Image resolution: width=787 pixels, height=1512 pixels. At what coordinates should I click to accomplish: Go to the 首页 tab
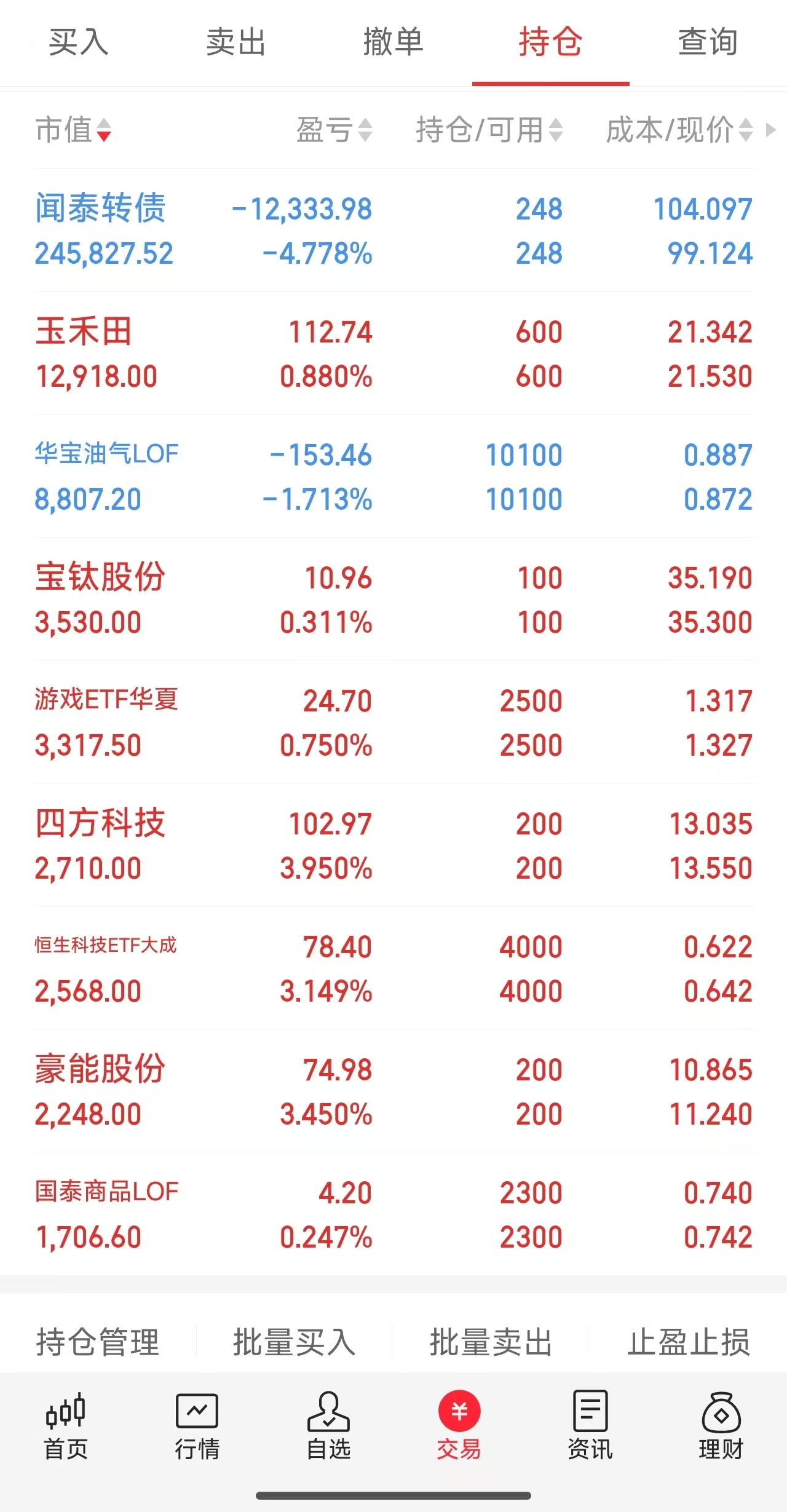pos(66,1427)
